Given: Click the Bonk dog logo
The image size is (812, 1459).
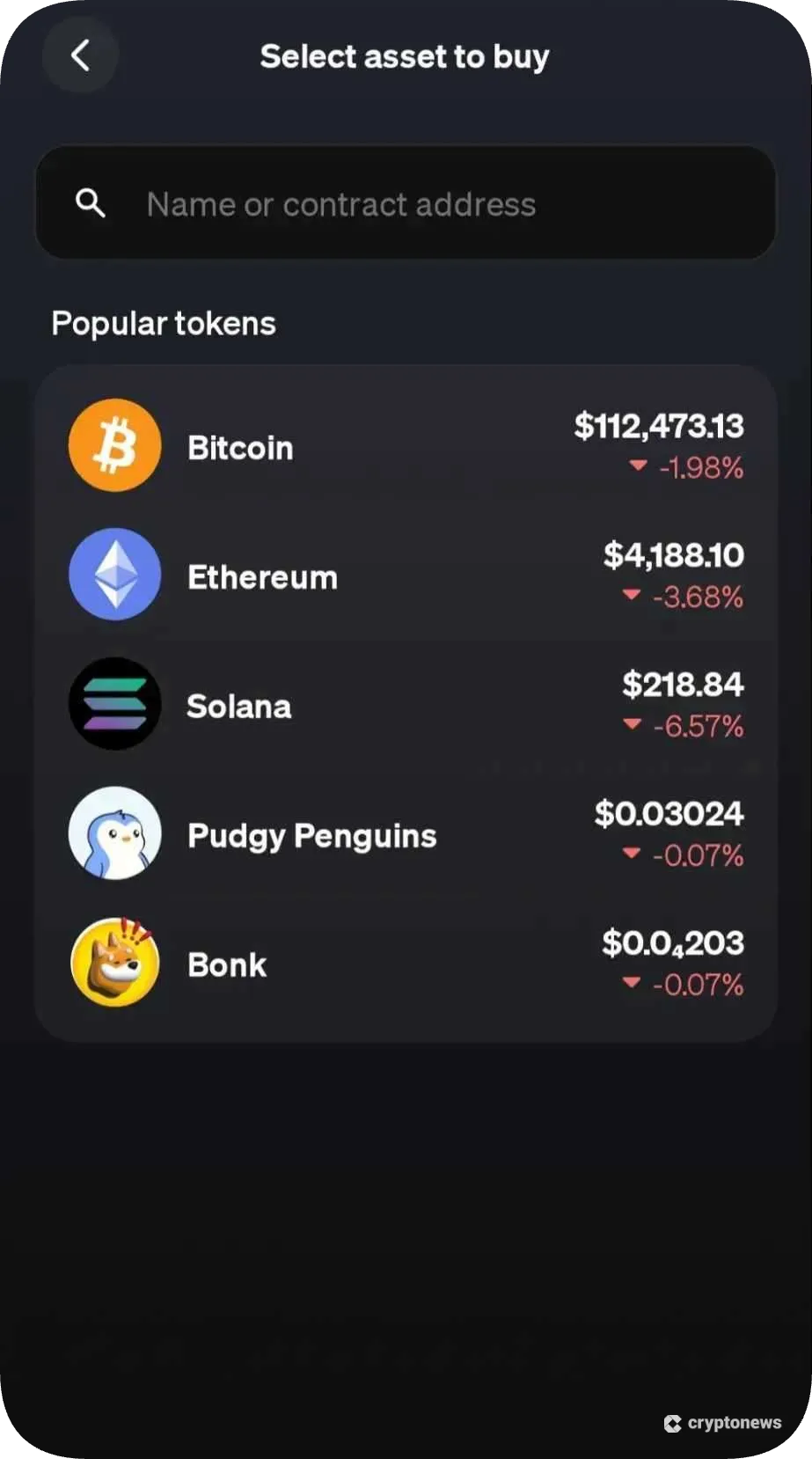Looking at the screenshot, I should 114,962.
